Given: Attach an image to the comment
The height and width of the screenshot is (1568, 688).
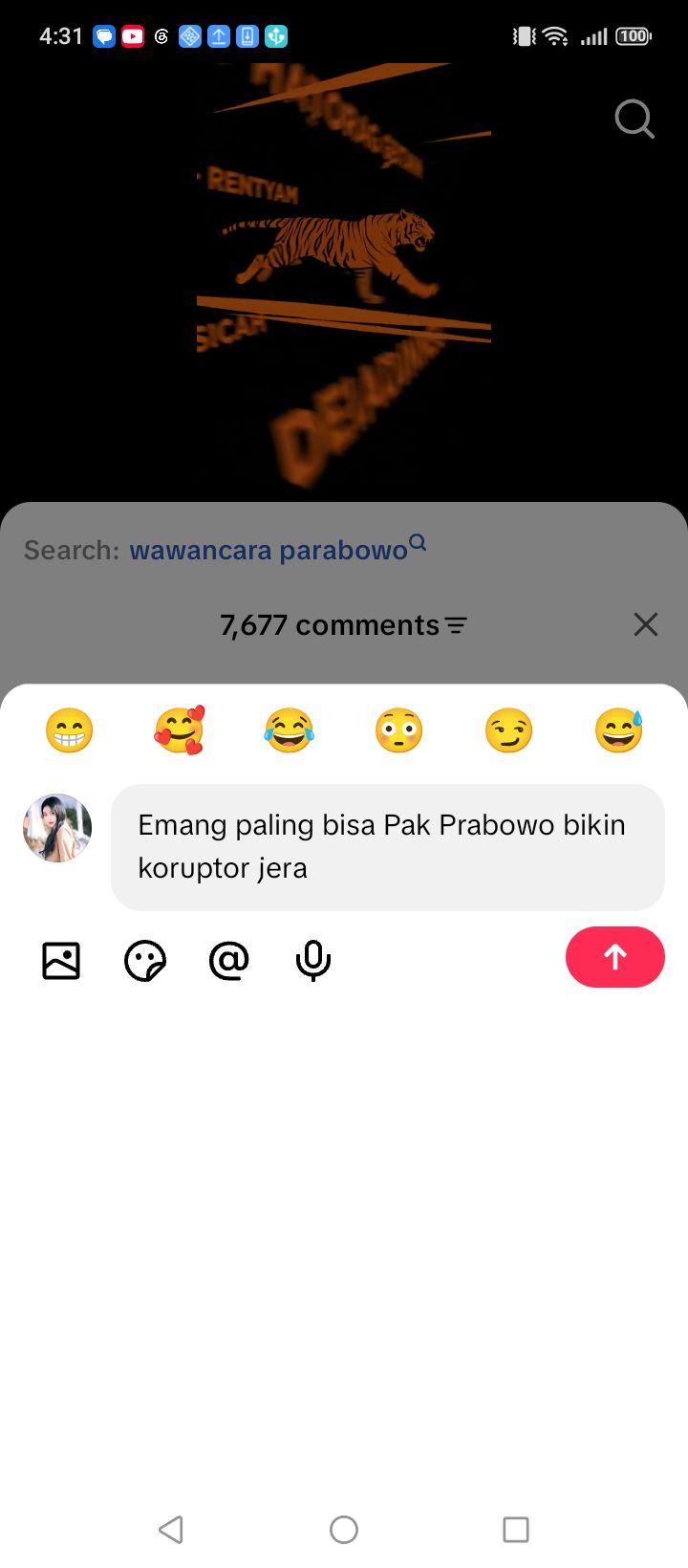Looking at the screenshot, I should click(x=61, y=960).
